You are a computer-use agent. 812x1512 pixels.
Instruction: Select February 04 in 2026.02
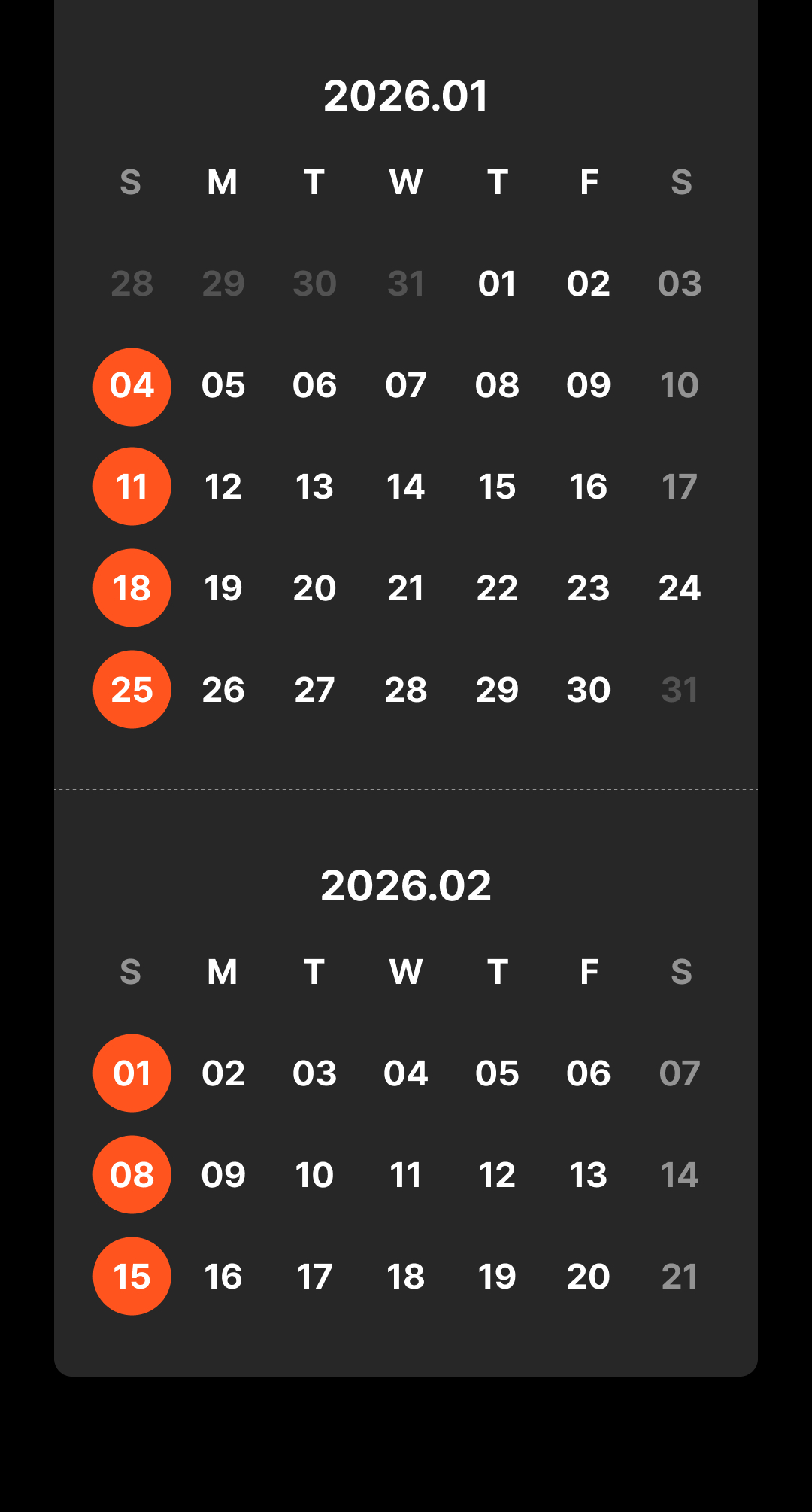pyautogui.click(x=406, y=1073)
